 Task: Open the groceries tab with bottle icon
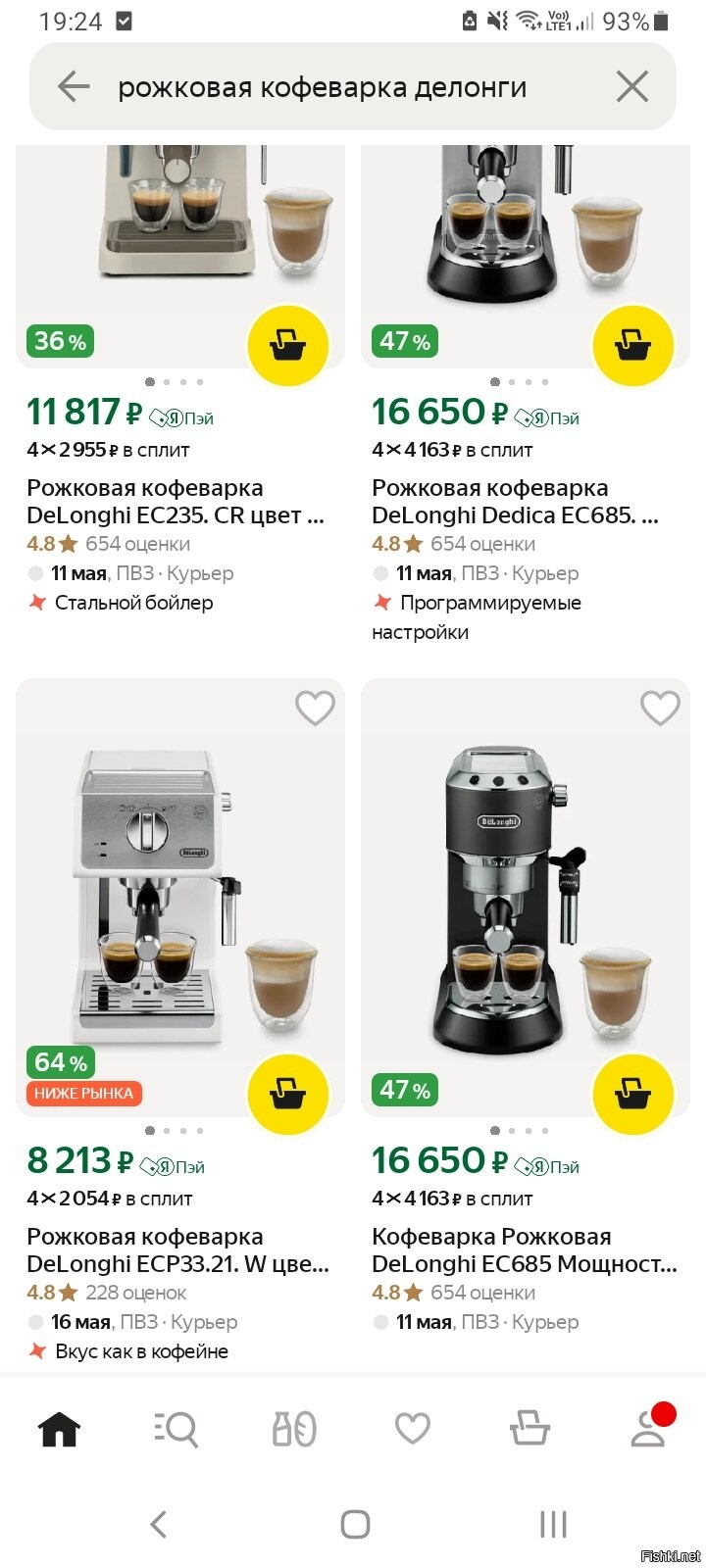[294, 1429]
